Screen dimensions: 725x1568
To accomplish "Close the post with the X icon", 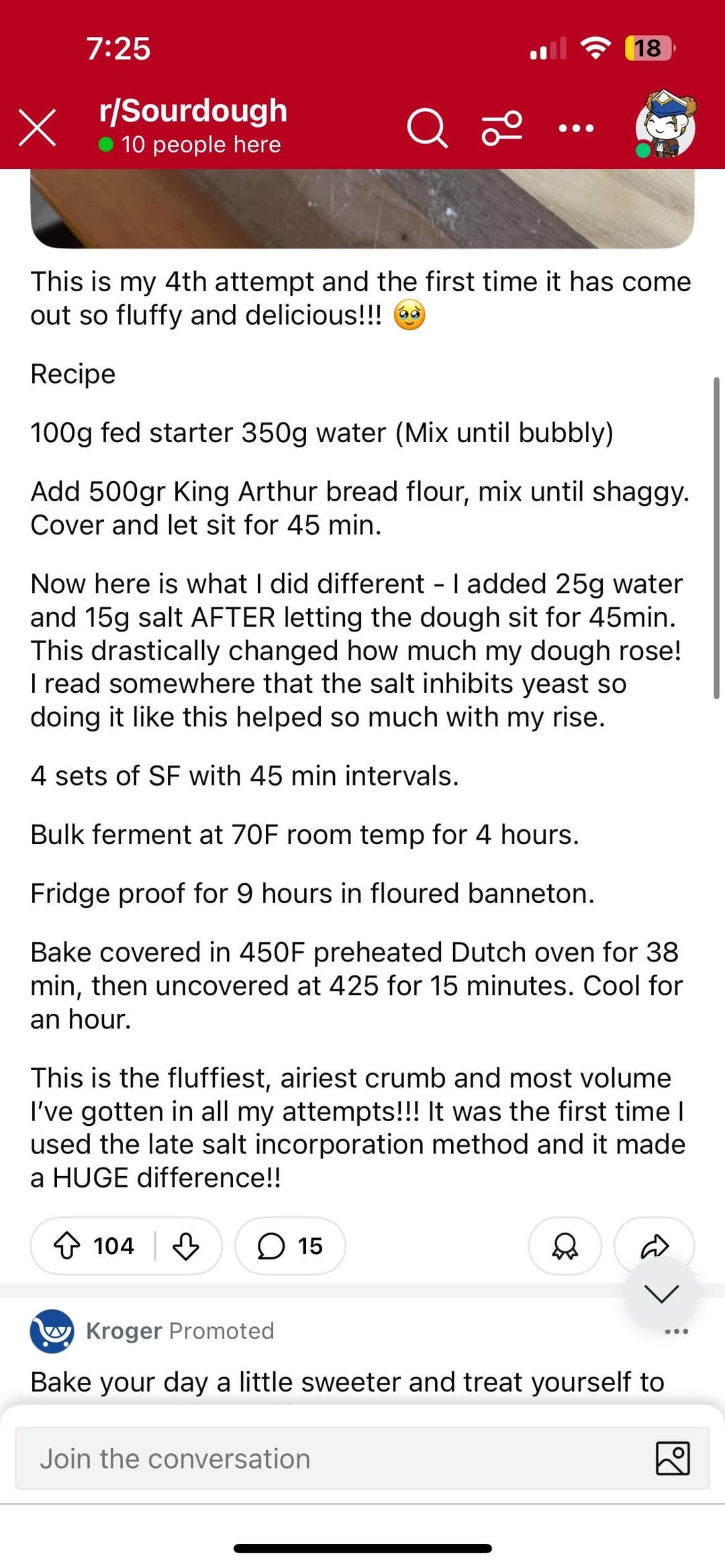I will (x=38, y=127).
